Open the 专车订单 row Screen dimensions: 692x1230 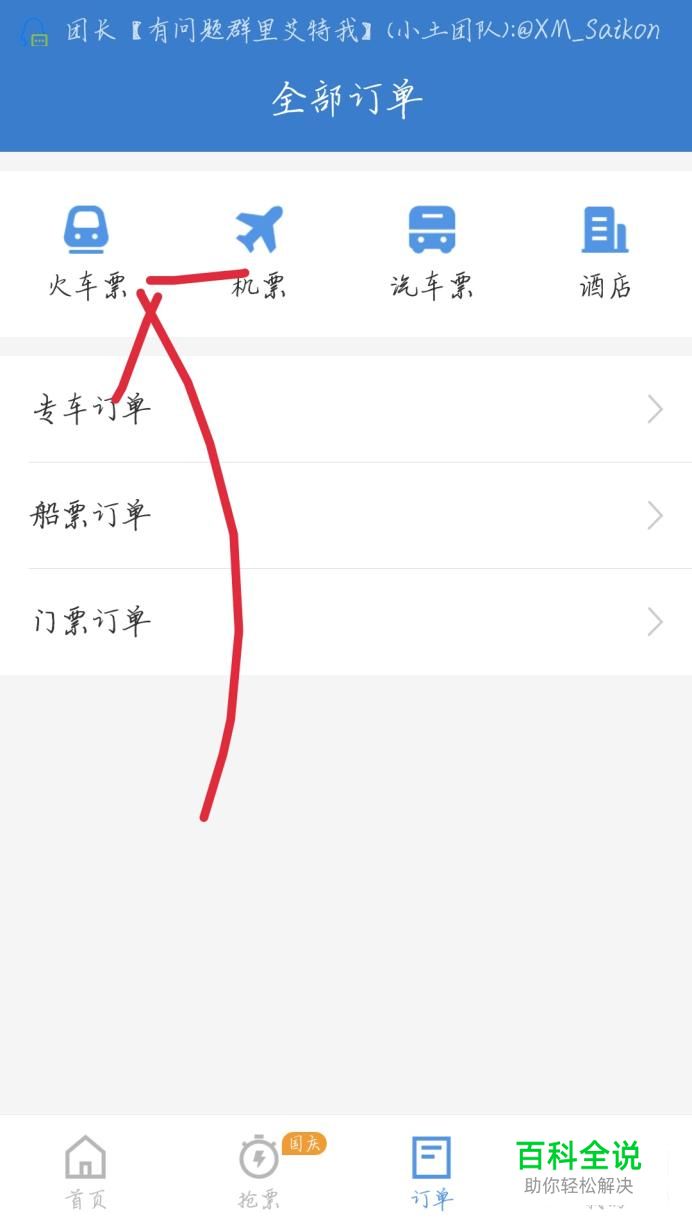tap(346, 409)
